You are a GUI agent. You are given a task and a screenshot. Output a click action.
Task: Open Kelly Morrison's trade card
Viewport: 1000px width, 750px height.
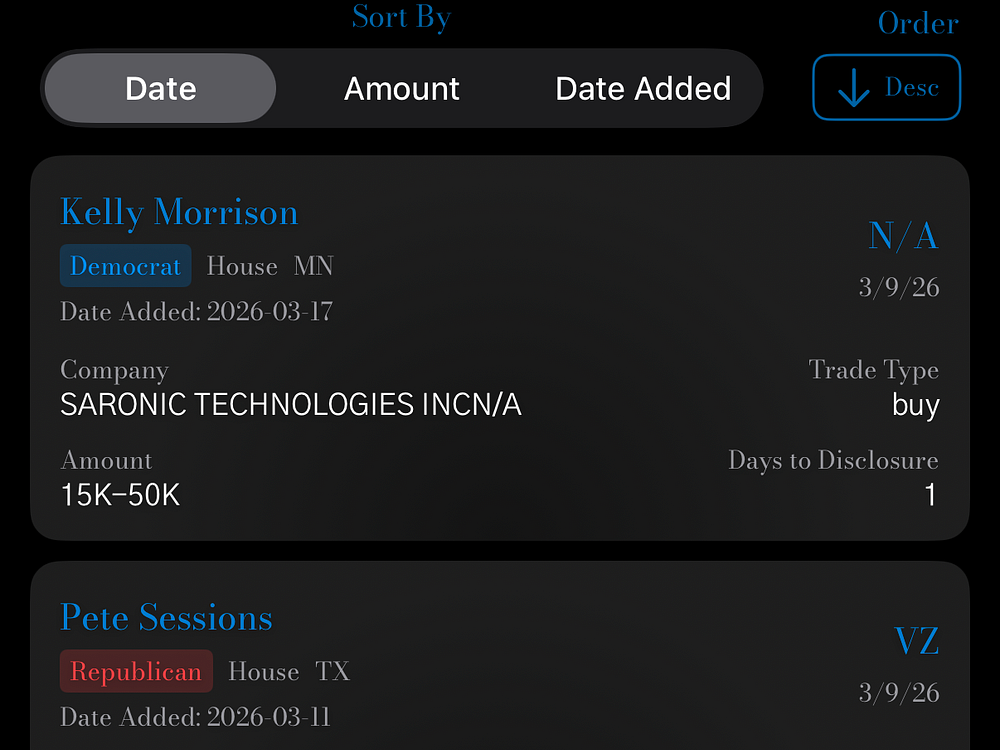coord(500,347)
